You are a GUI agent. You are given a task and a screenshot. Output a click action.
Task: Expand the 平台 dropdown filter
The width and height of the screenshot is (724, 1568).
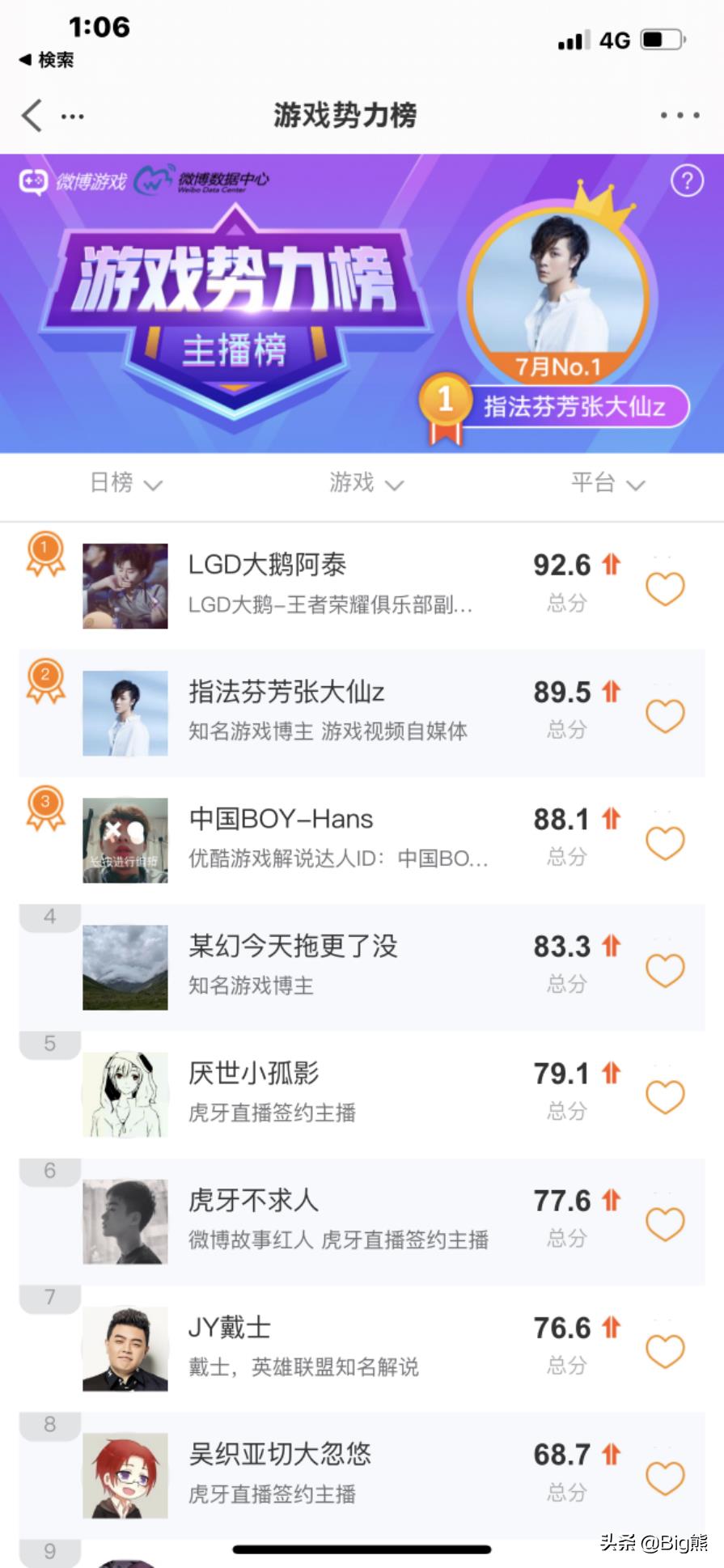pyautogui.click(x=608, y=483)
